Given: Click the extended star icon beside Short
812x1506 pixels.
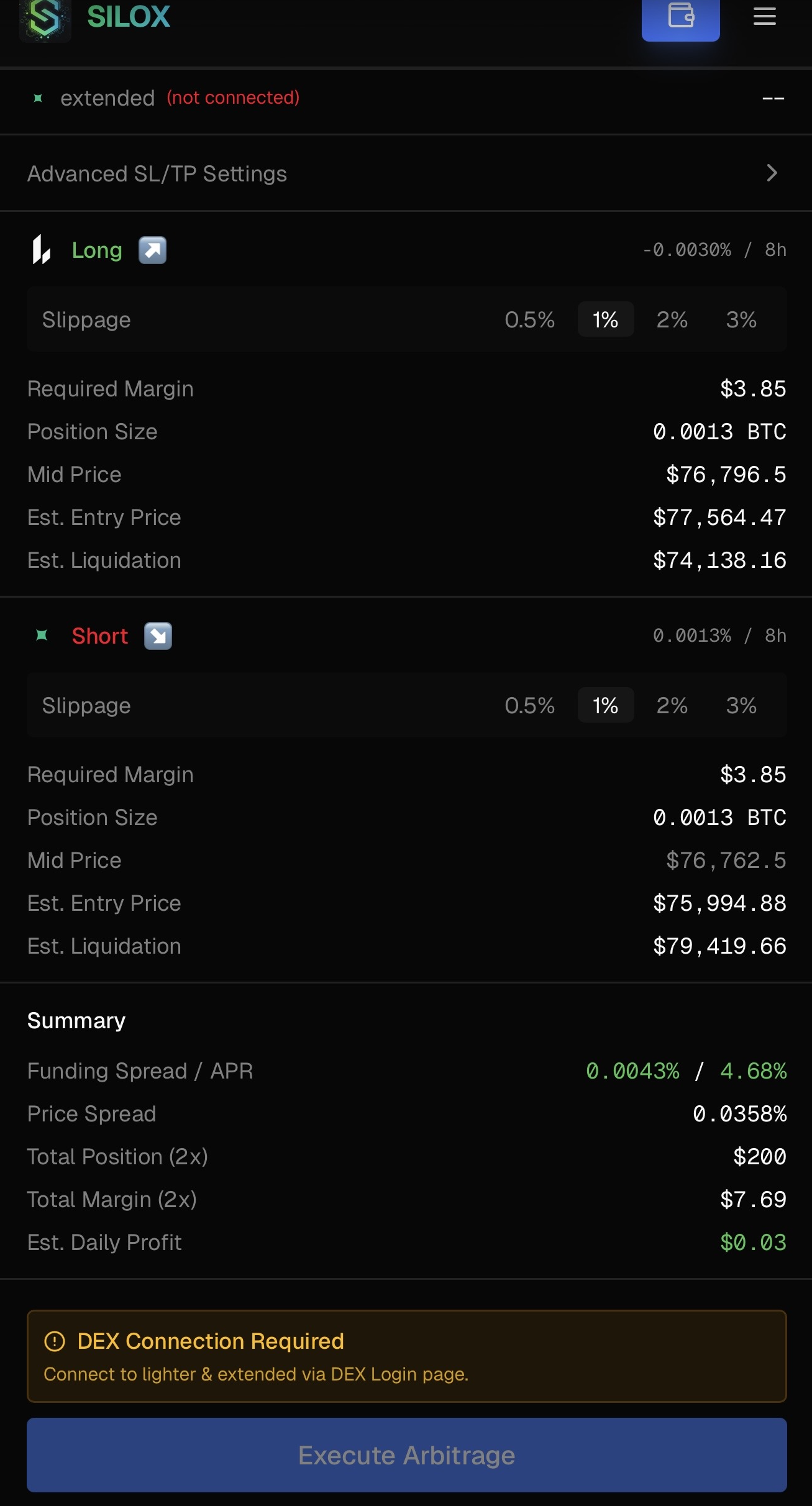Looking at the screenshot, I should [x=41, y=635].
